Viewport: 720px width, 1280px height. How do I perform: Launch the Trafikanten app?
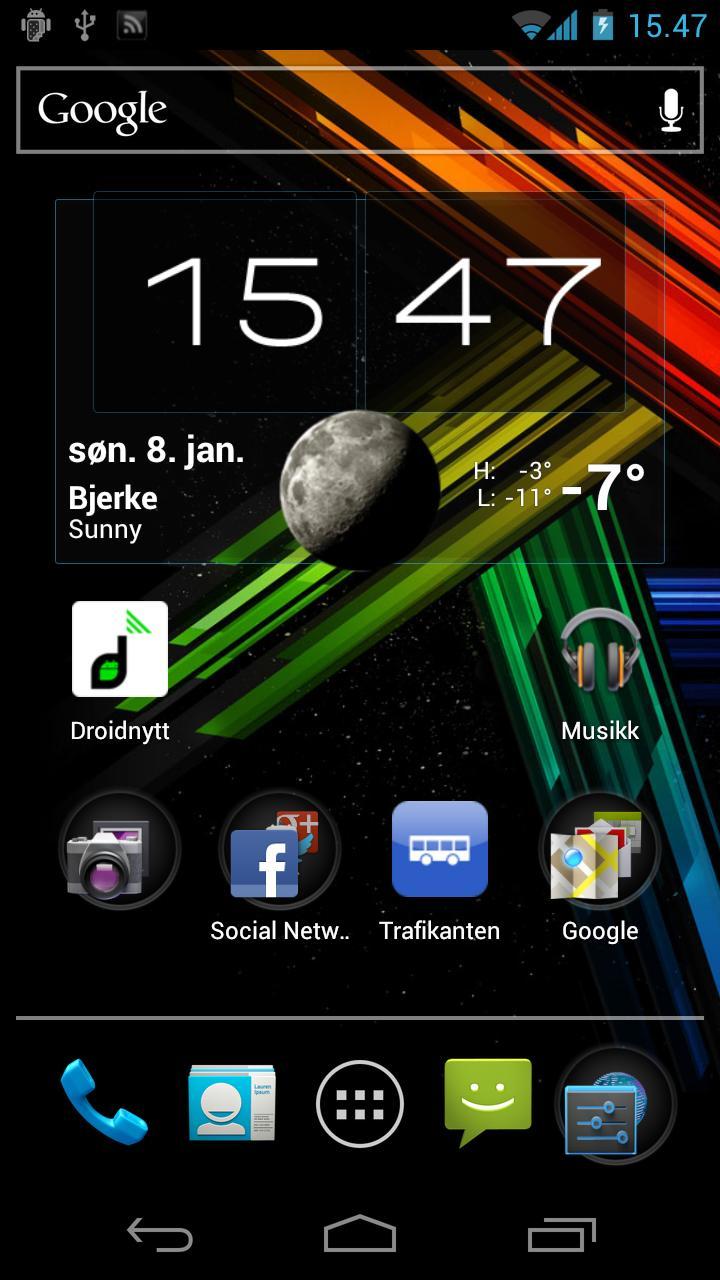(x=440, y=850)
